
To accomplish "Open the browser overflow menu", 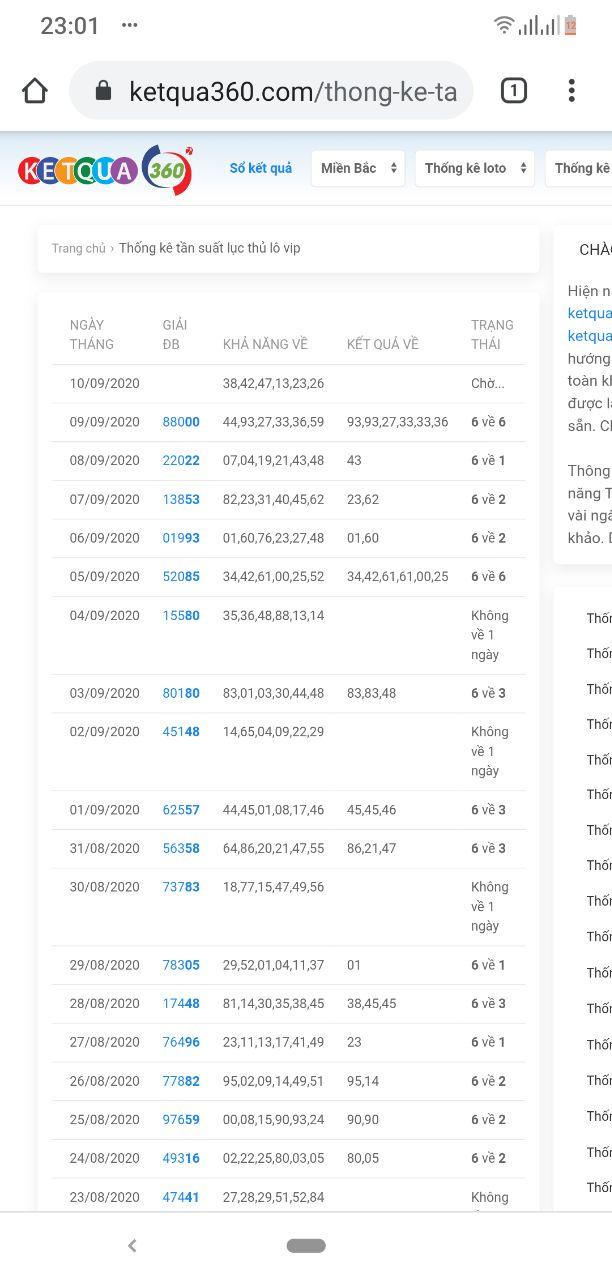I will 571,91.
